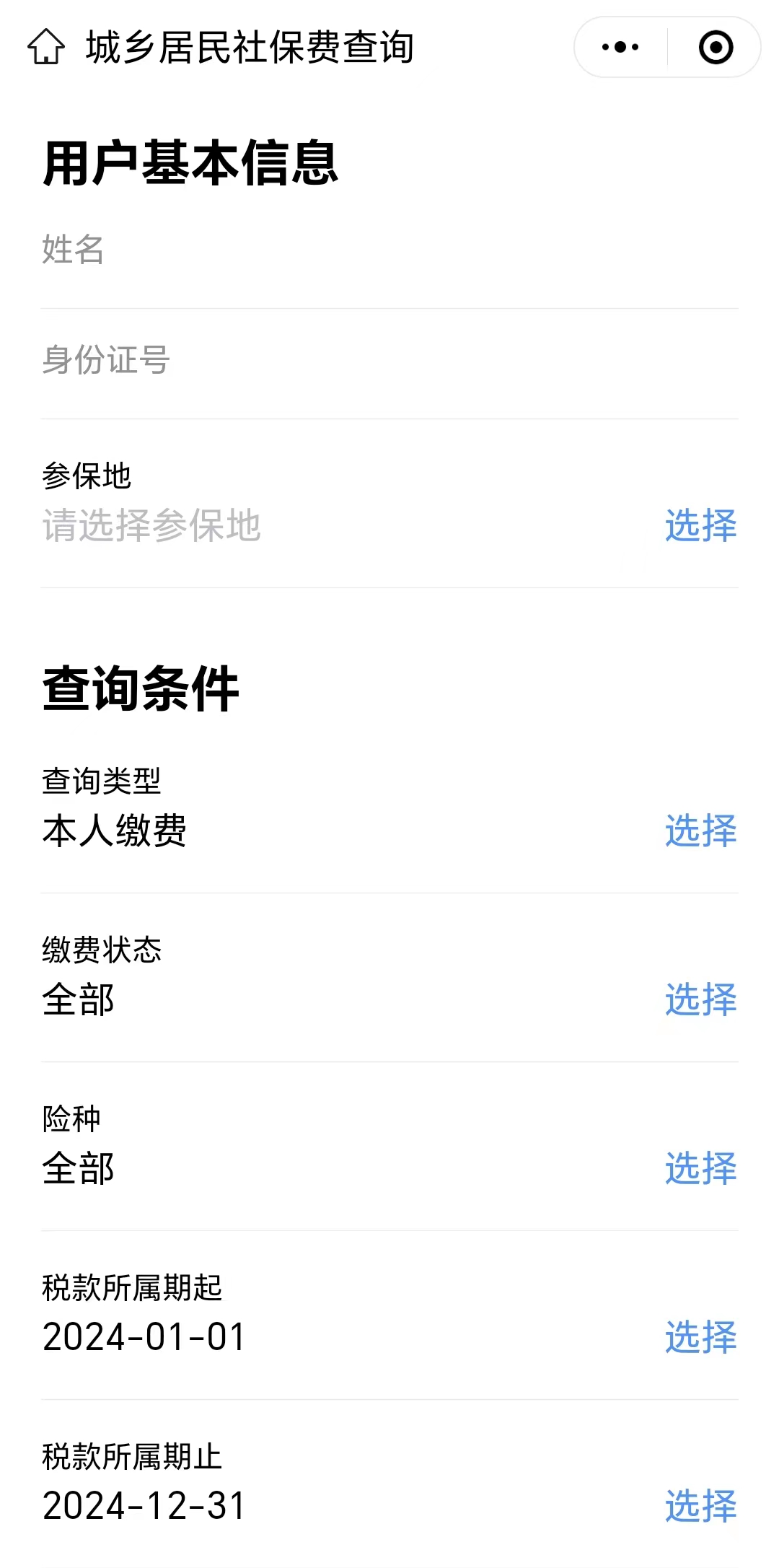Enter the 身份证号 ID number field
The height and width of the screenshot is (1568, 779).
pos(389,360)
